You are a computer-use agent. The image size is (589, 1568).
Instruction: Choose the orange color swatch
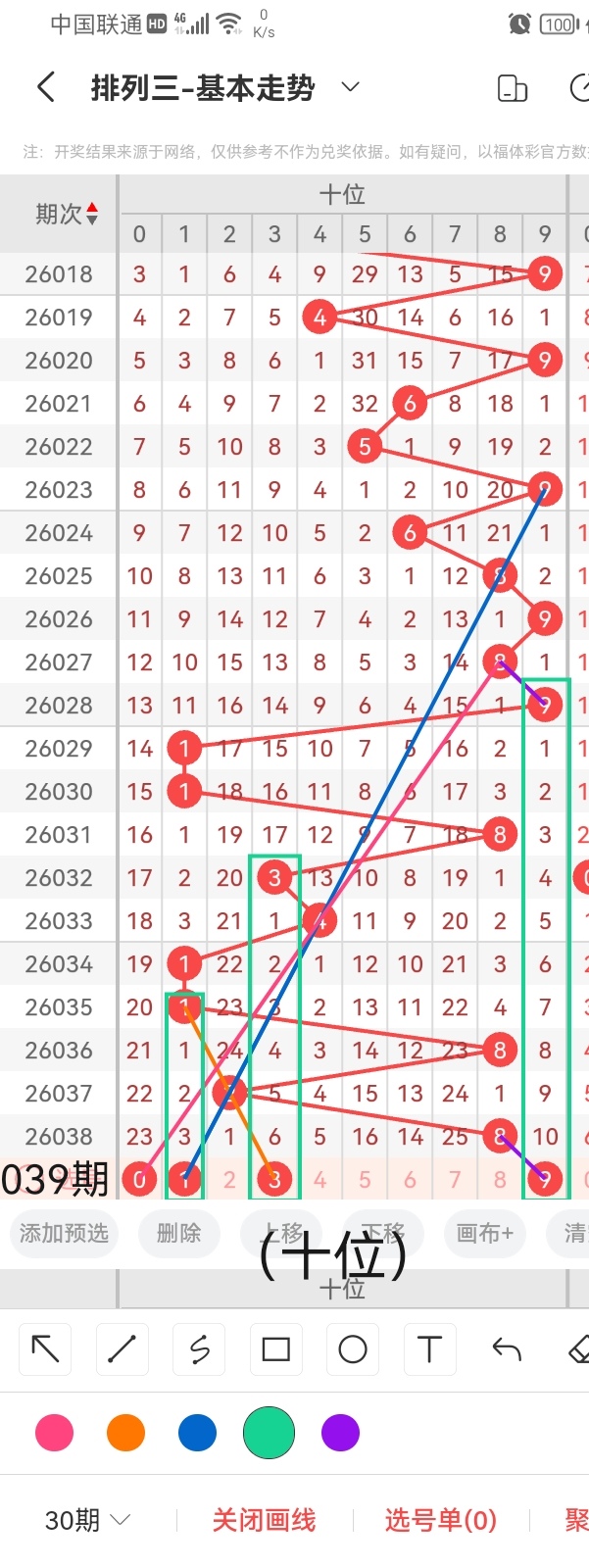point(125,1433)
